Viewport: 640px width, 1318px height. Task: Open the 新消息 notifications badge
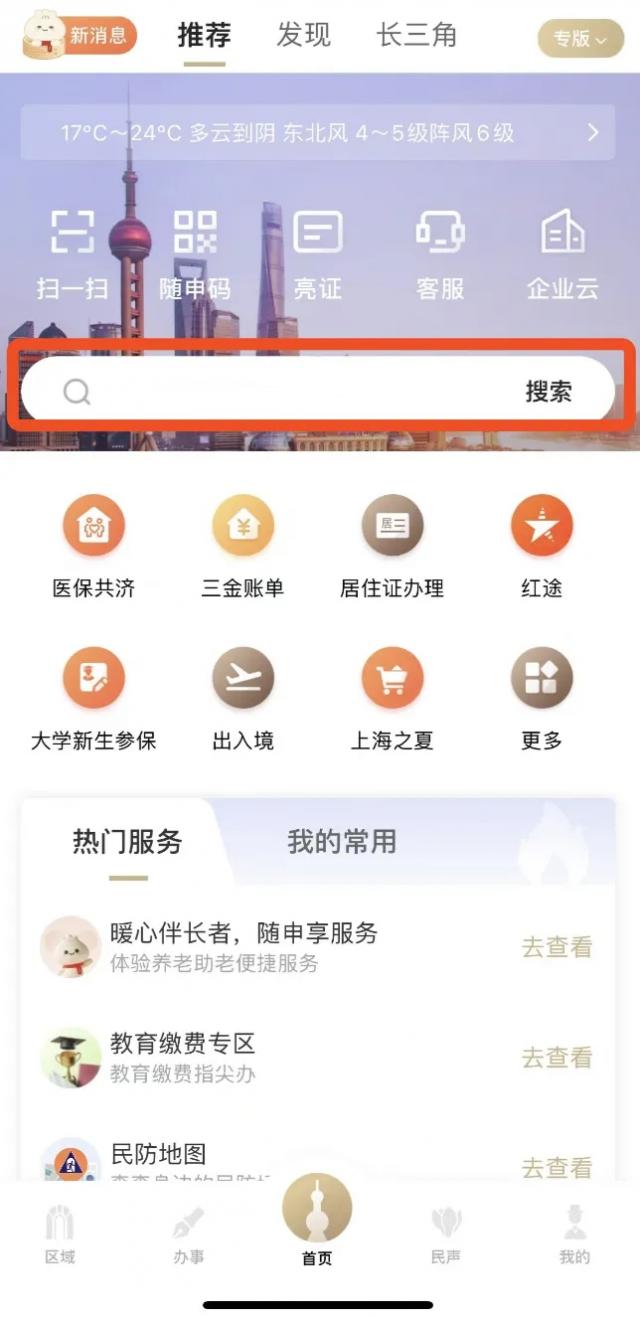click(x=80, y=36)
